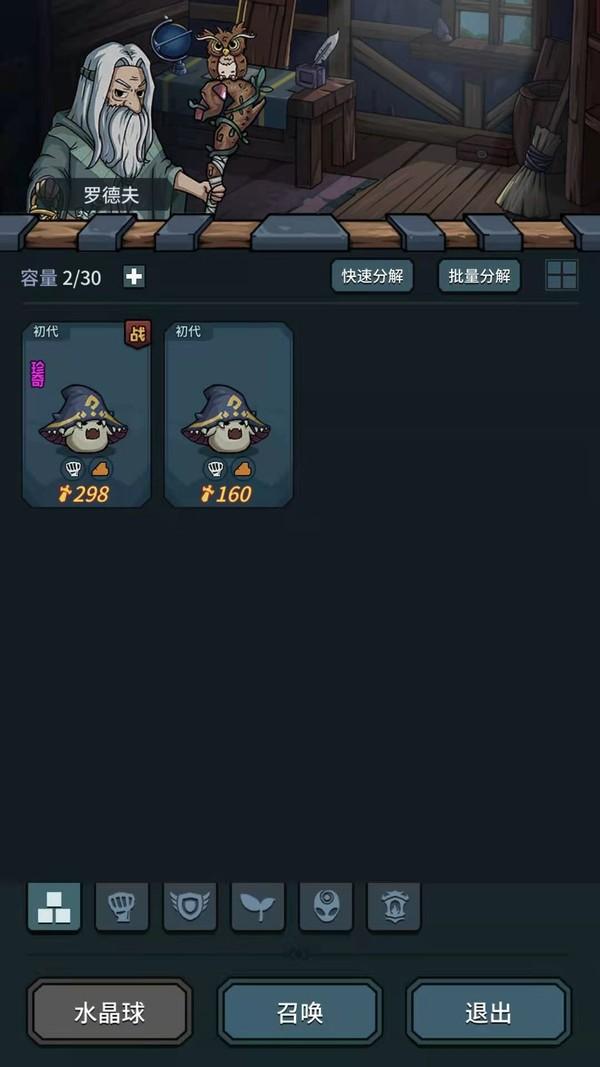600x1067 pixels.
Task: Tap the 快速分解 button
Action: coord(372,276)
